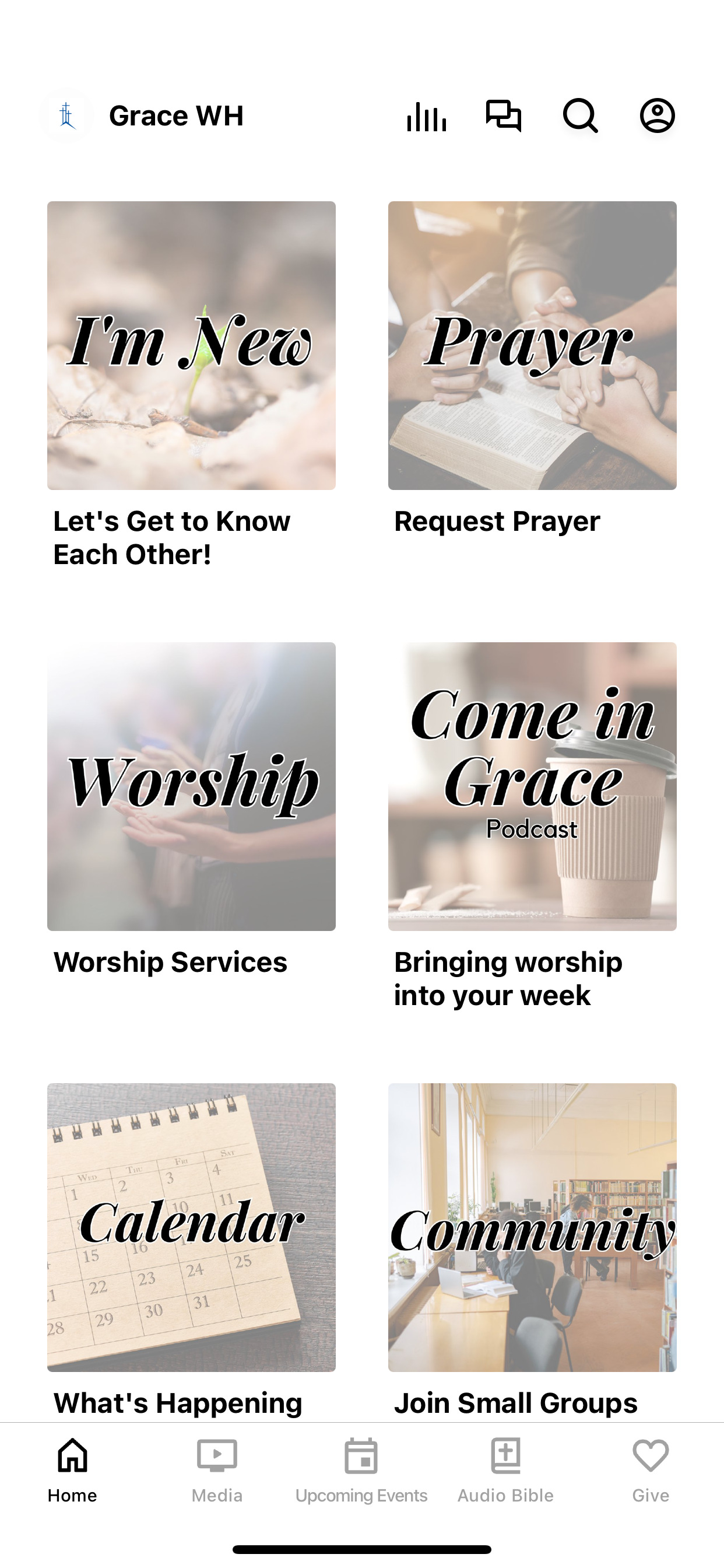724x1568 pixels.
Task: Tap the Grace WH church logo
Action: click(x=68, y=116)
